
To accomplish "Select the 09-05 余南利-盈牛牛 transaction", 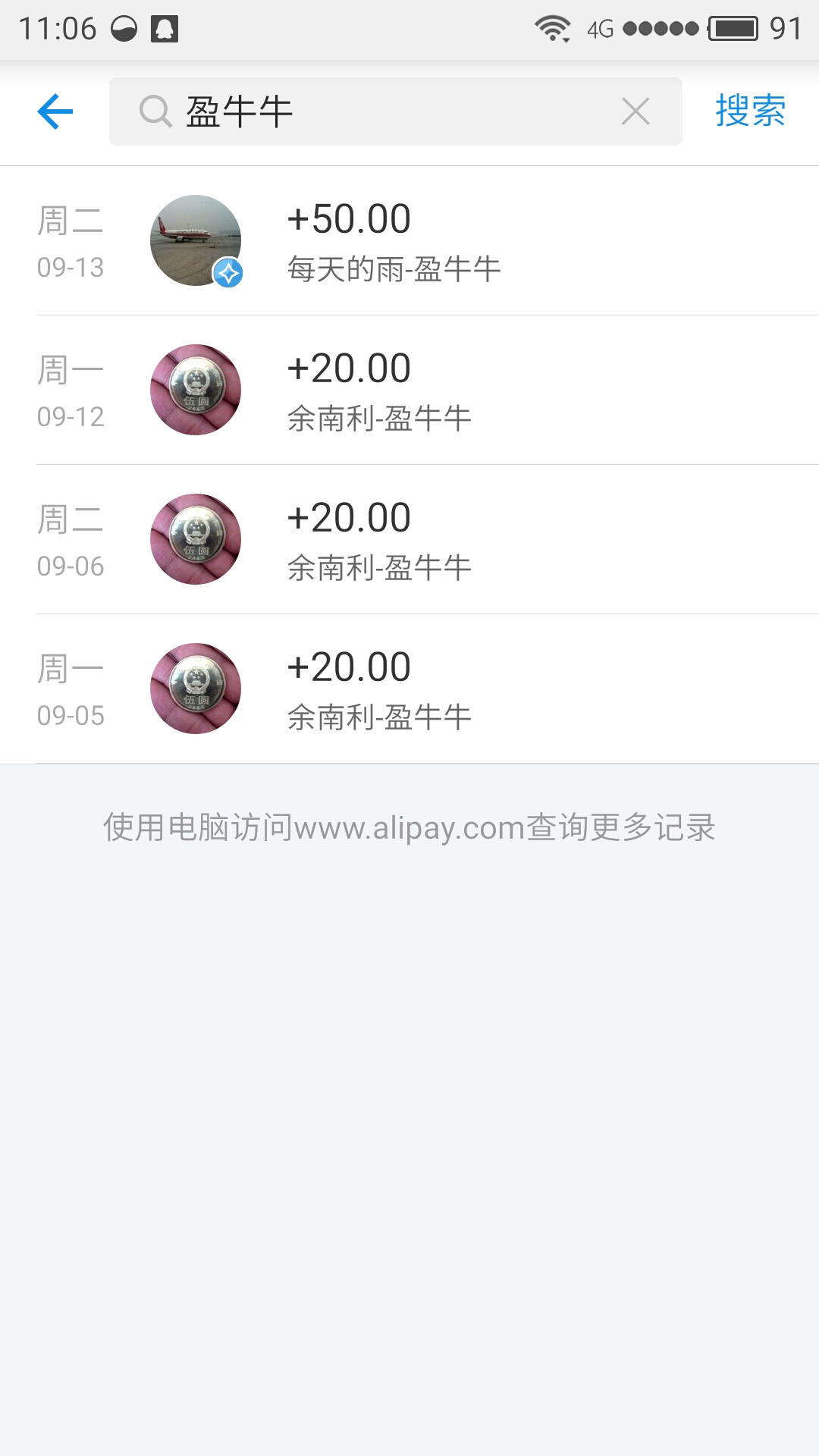I will coord(409,689).
